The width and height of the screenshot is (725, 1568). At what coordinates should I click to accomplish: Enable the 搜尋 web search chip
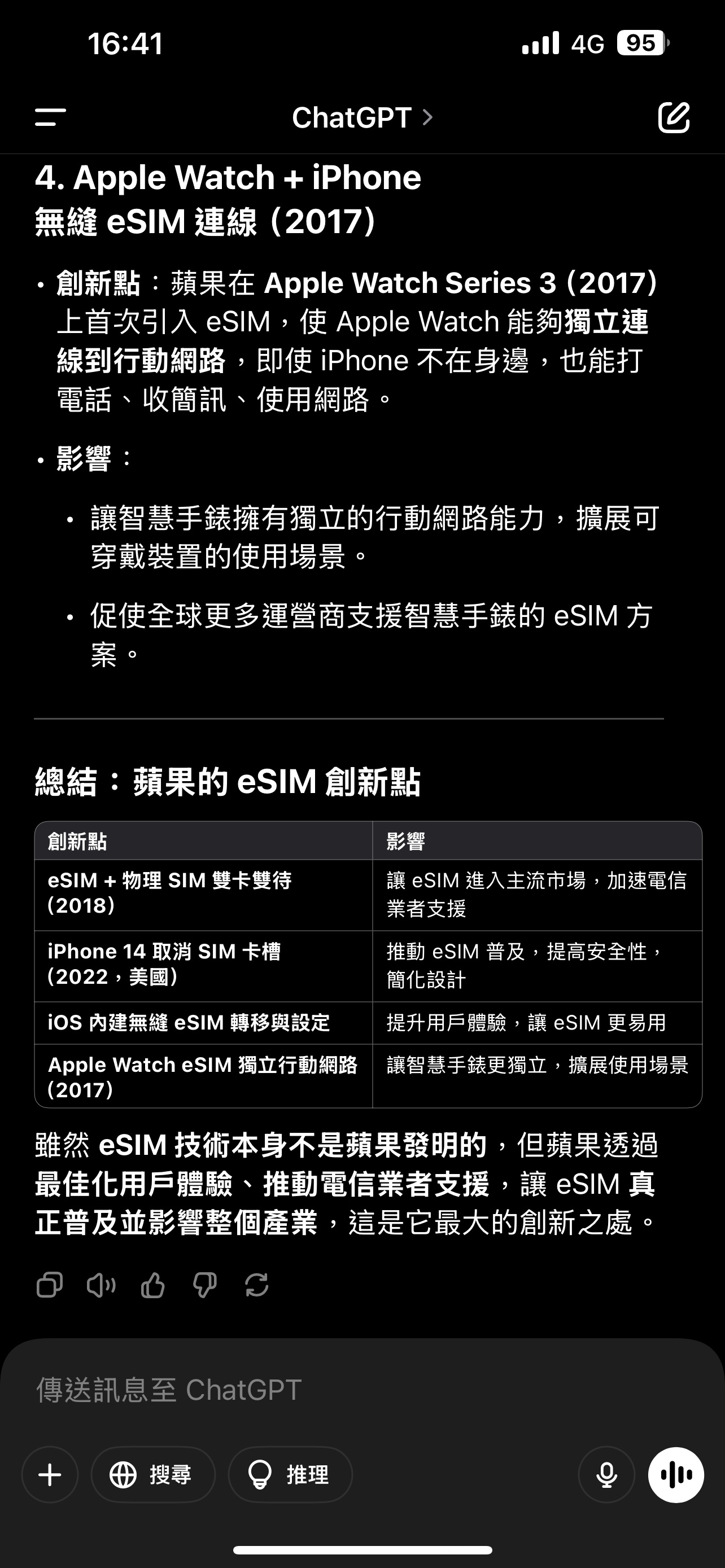(153, 1475)
